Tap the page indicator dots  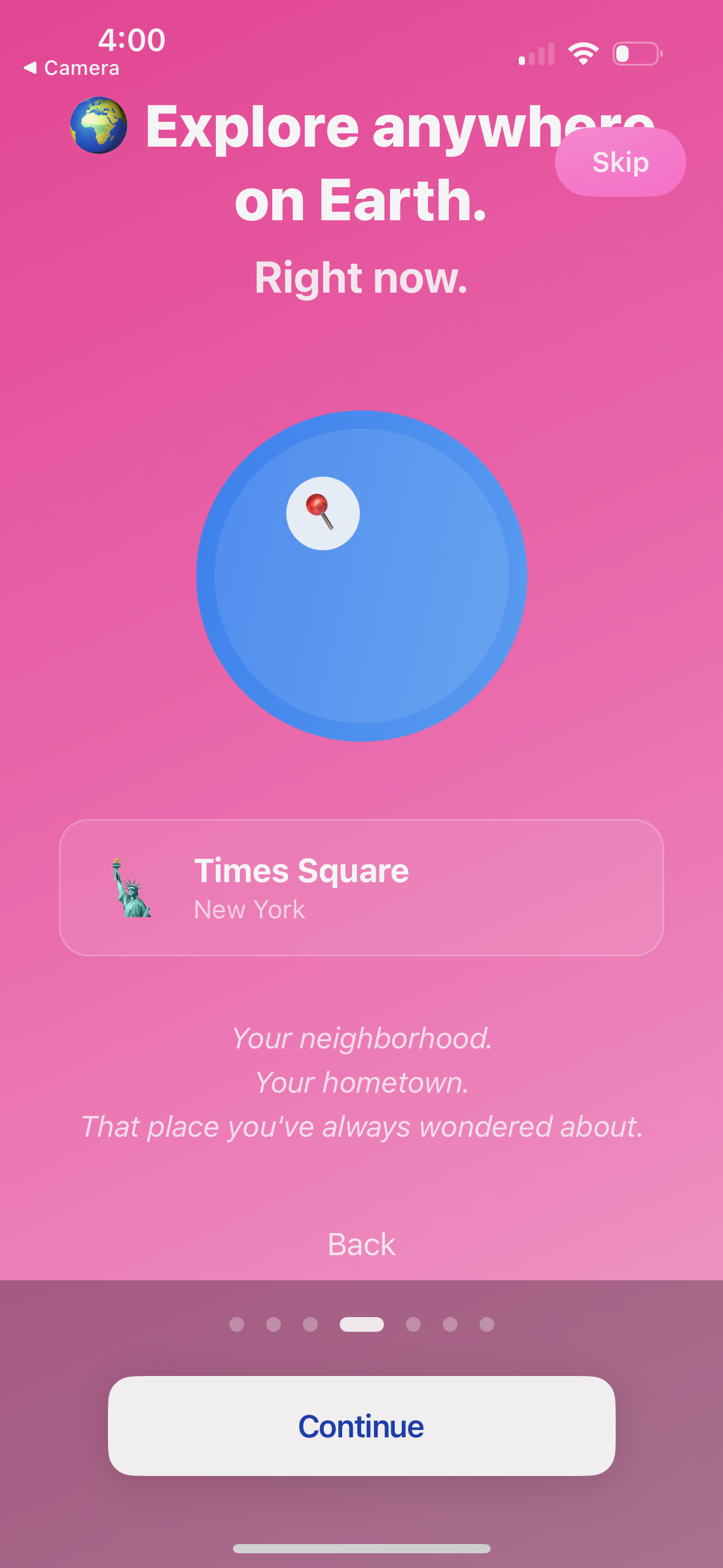361,1324
